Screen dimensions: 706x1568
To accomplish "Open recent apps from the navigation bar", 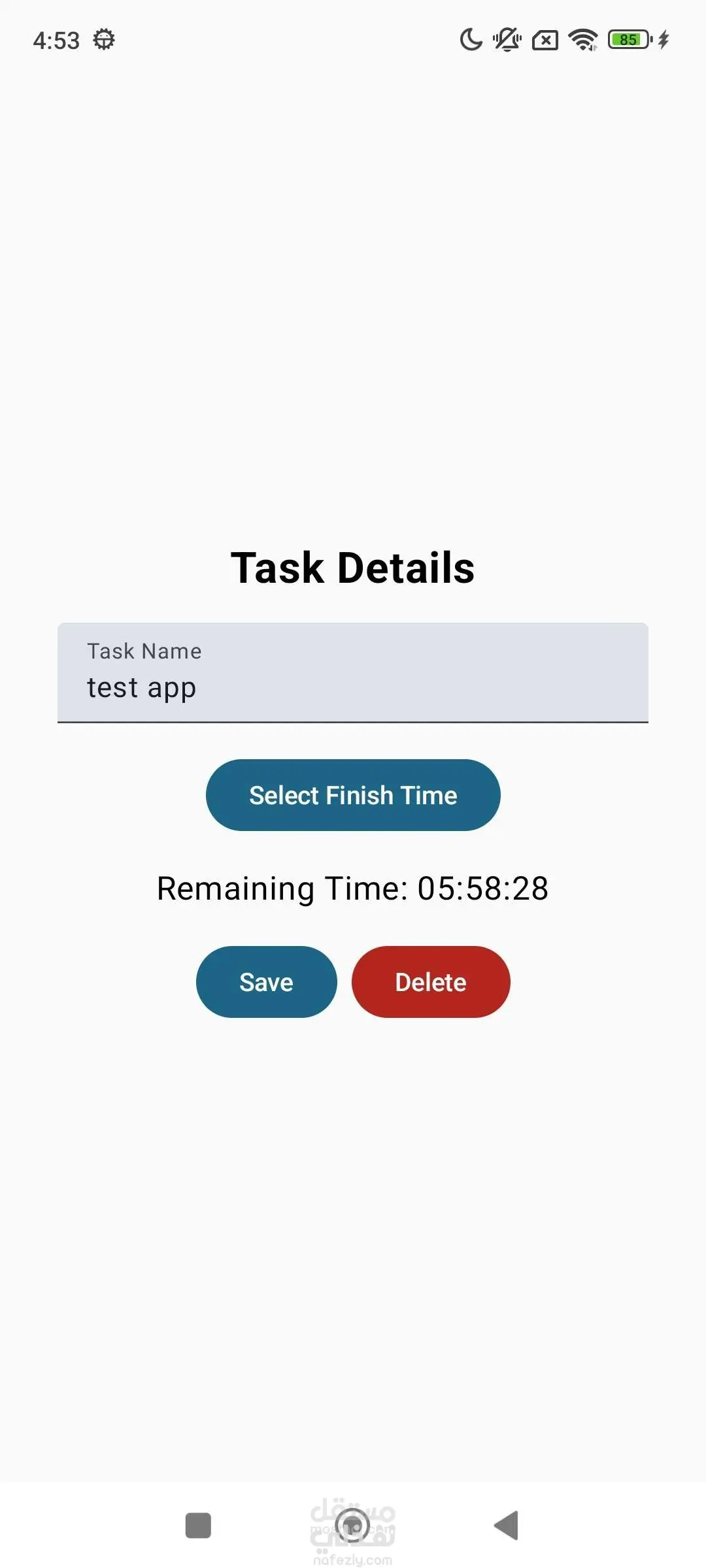I will coord(198,1526).
